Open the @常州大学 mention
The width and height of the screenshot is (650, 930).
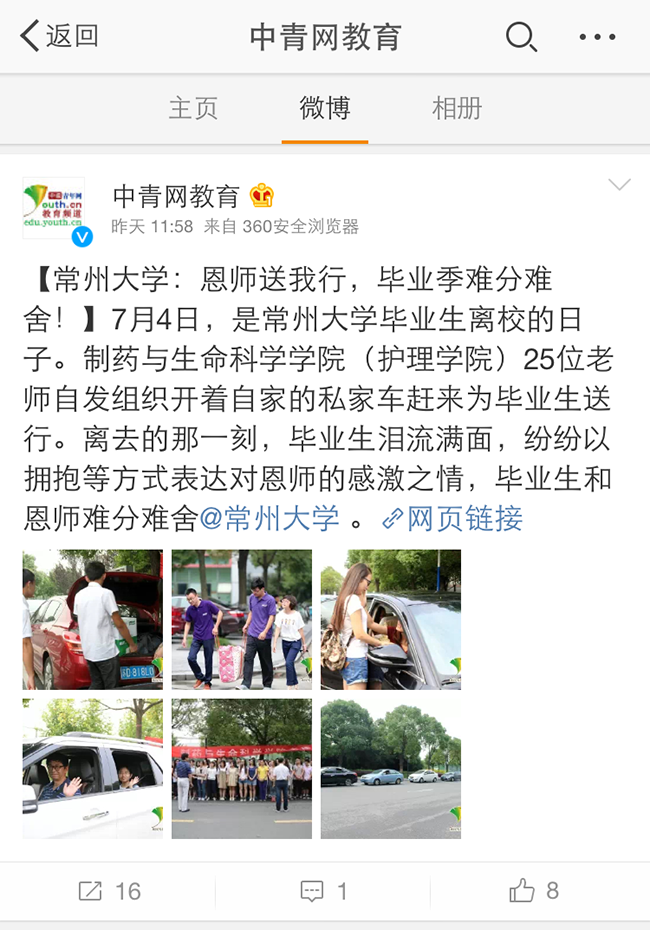pos(270,518)
